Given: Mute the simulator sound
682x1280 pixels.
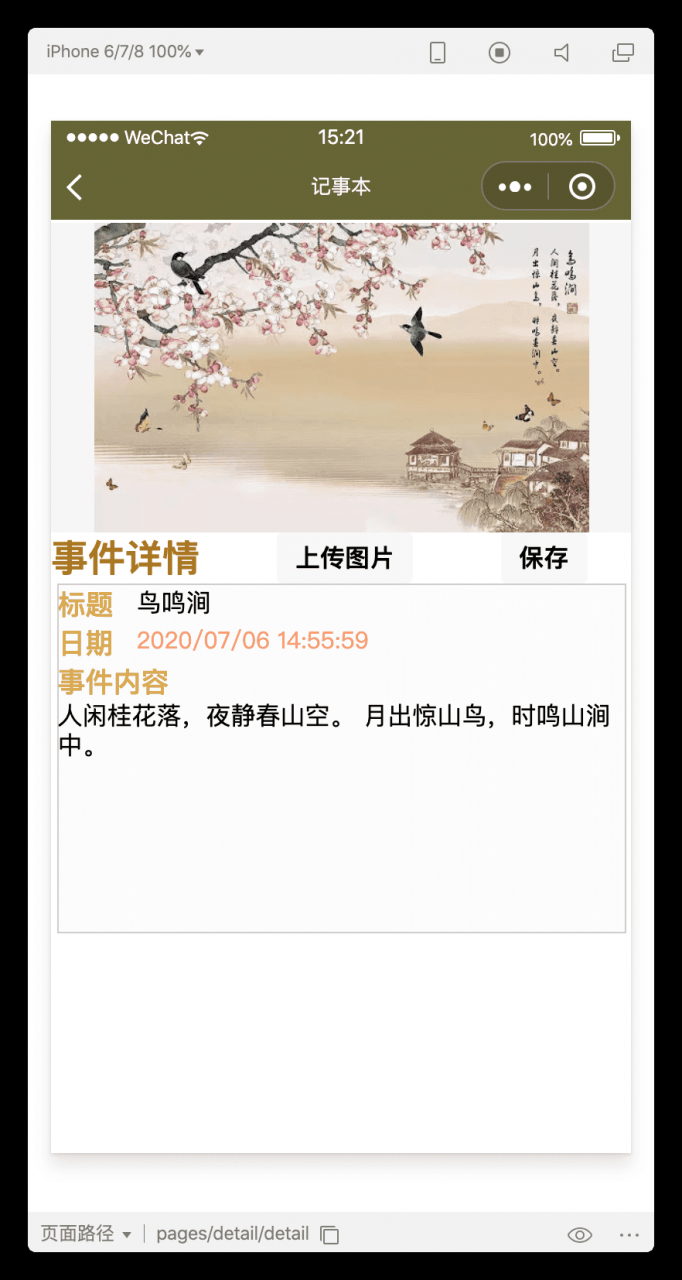Looking at the screenshot, I should (x=561, y=53).
